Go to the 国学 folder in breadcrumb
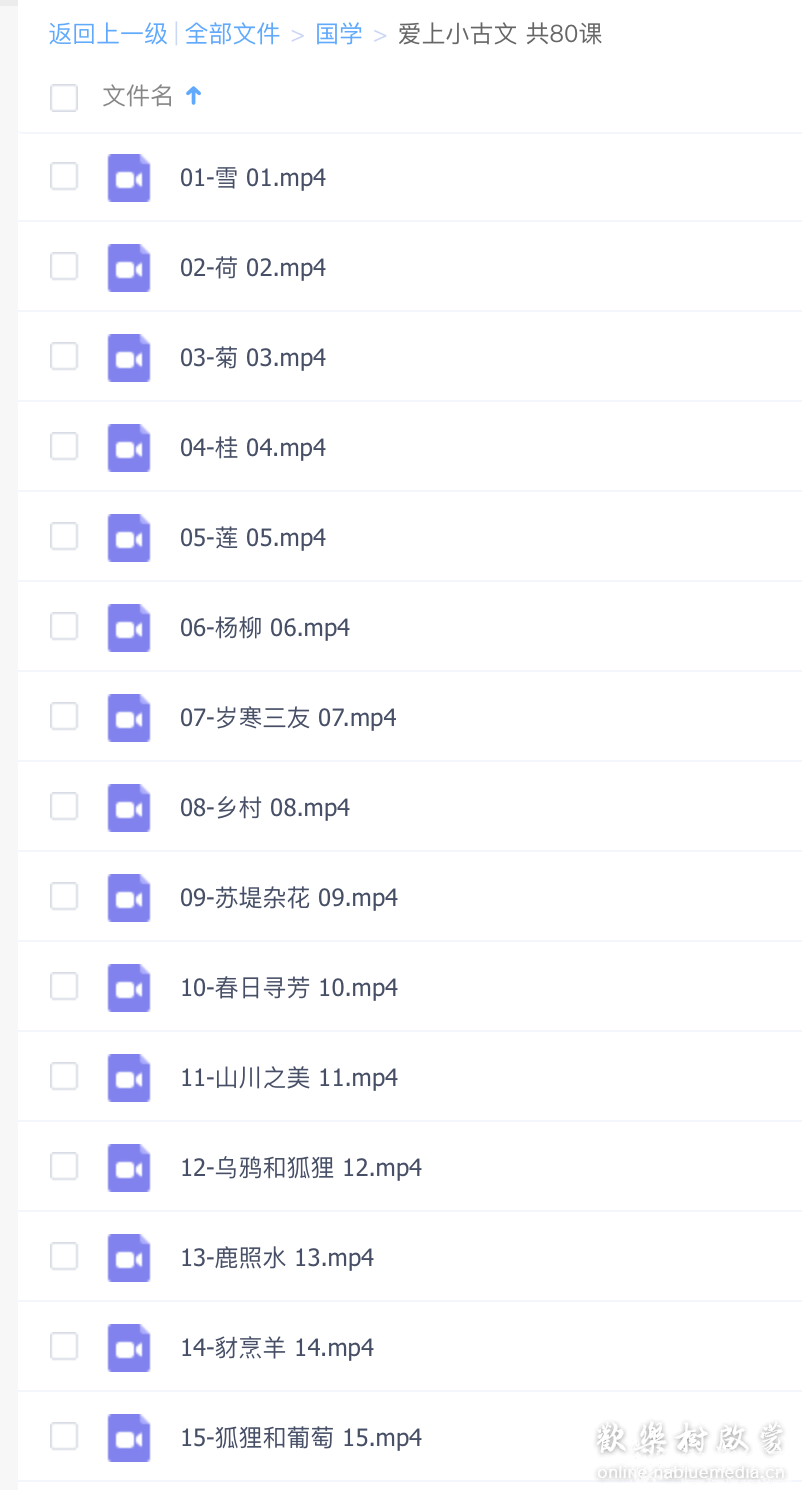The width and height of the screenshot is (802, 1490). pyautogui.click(x=339, y=33)
